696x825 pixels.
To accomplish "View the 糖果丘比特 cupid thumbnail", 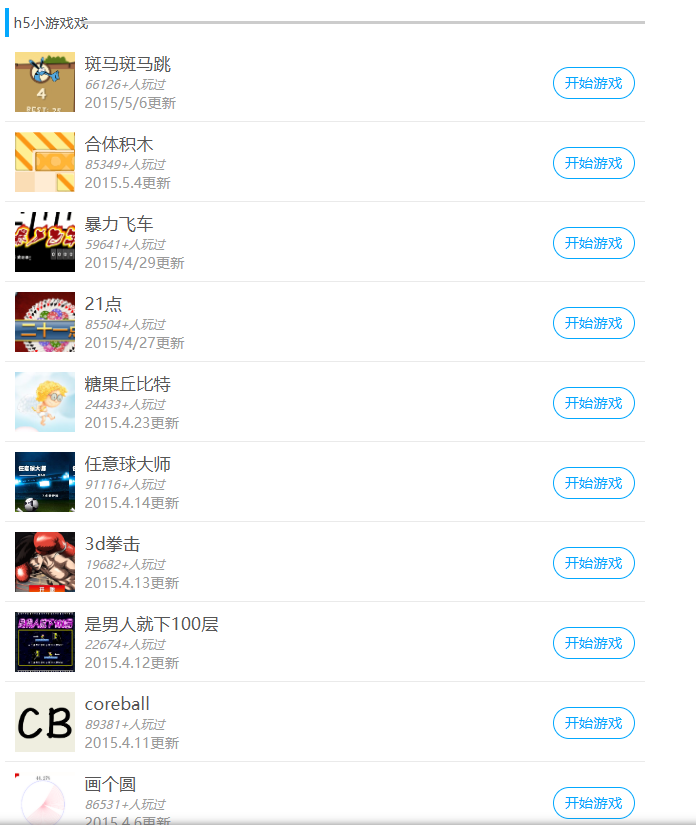I will pyautogui.click(x=45, y=402).
